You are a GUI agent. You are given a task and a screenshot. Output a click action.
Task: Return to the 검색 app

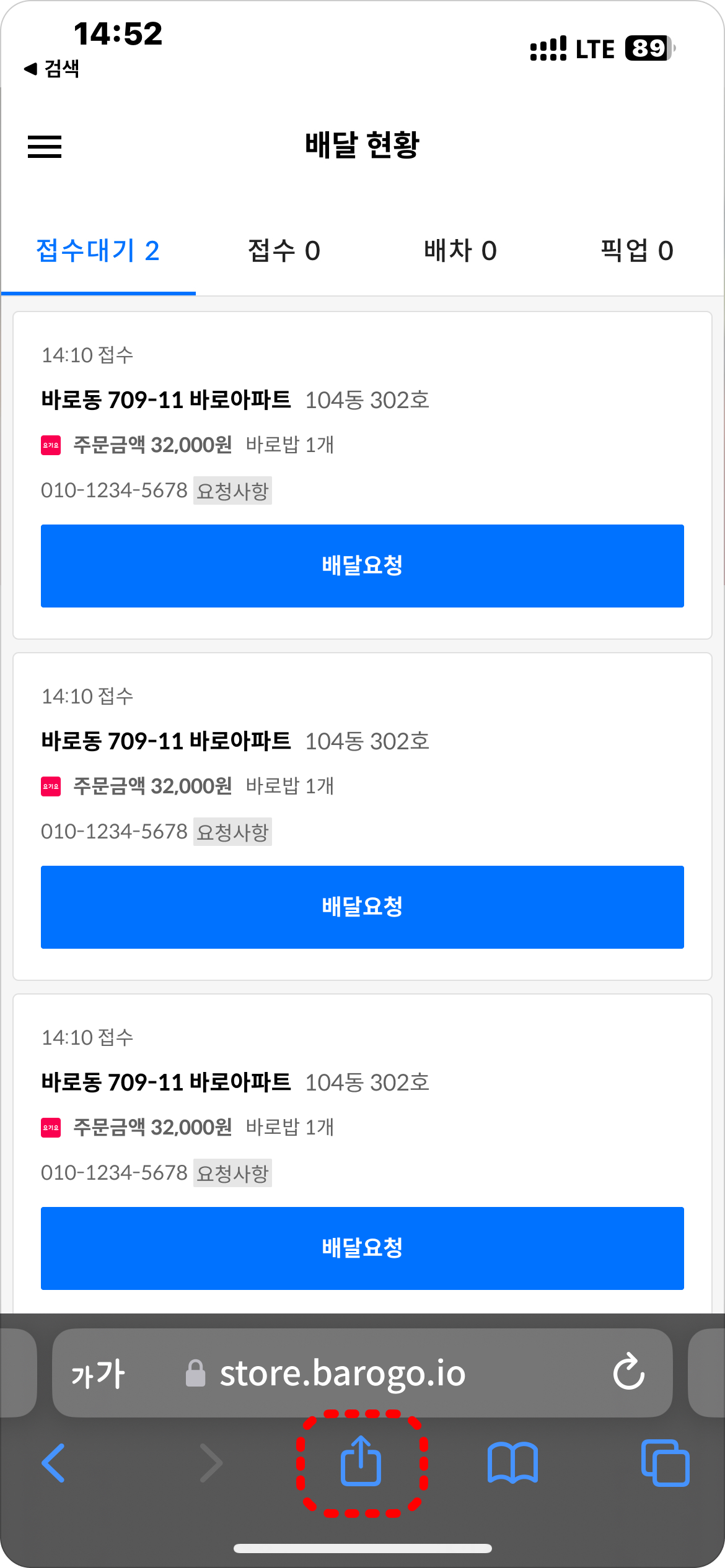(x=52, y=68)
